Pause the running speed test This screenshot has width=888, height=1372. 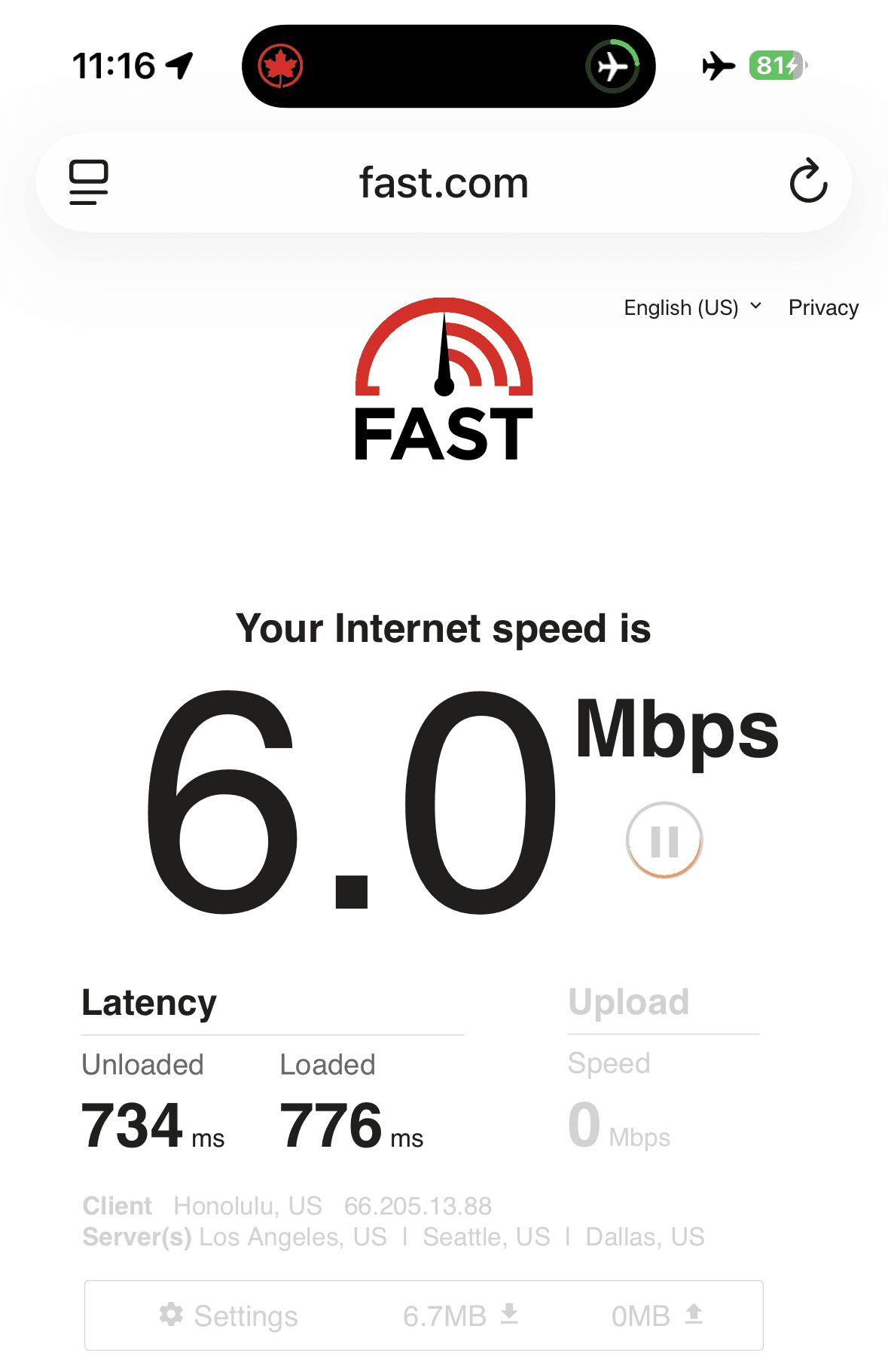(664, 840)
